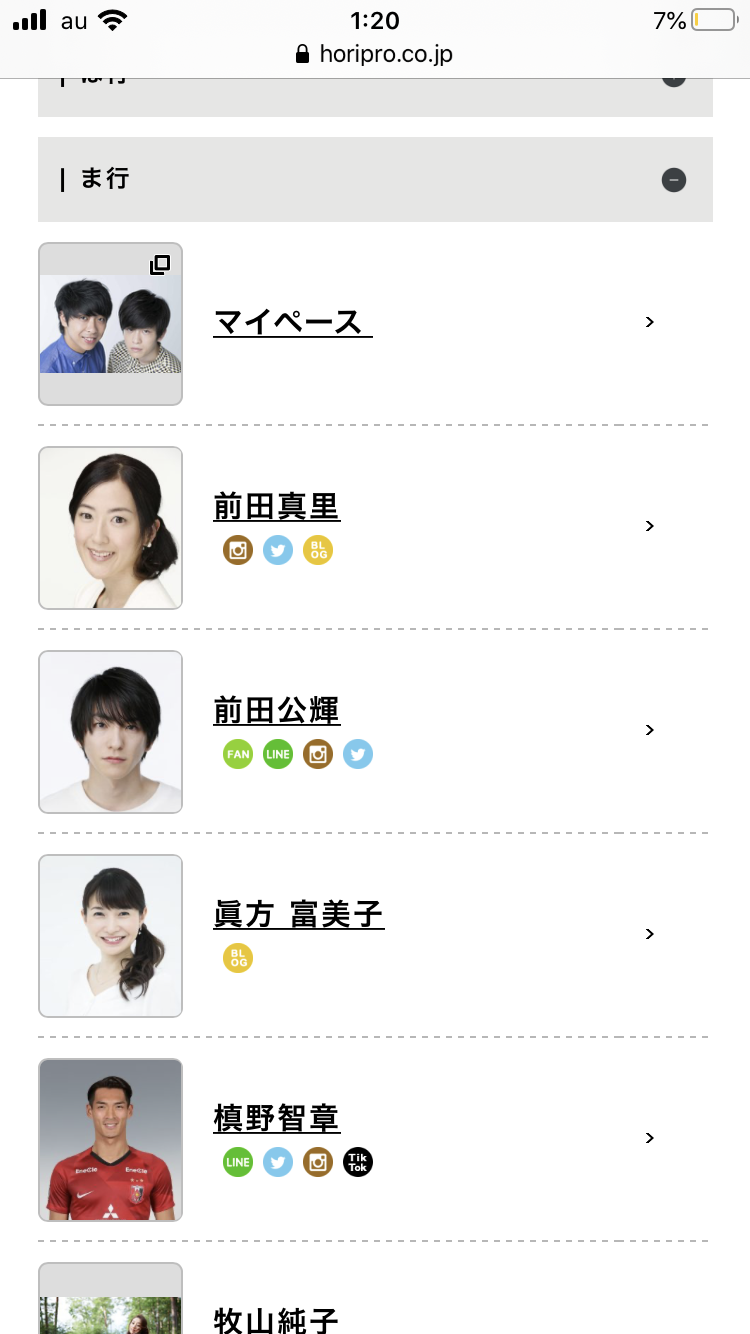Open マイペース profile link
The height and width of the screenshot is (1334, 750).
point(292,322)
